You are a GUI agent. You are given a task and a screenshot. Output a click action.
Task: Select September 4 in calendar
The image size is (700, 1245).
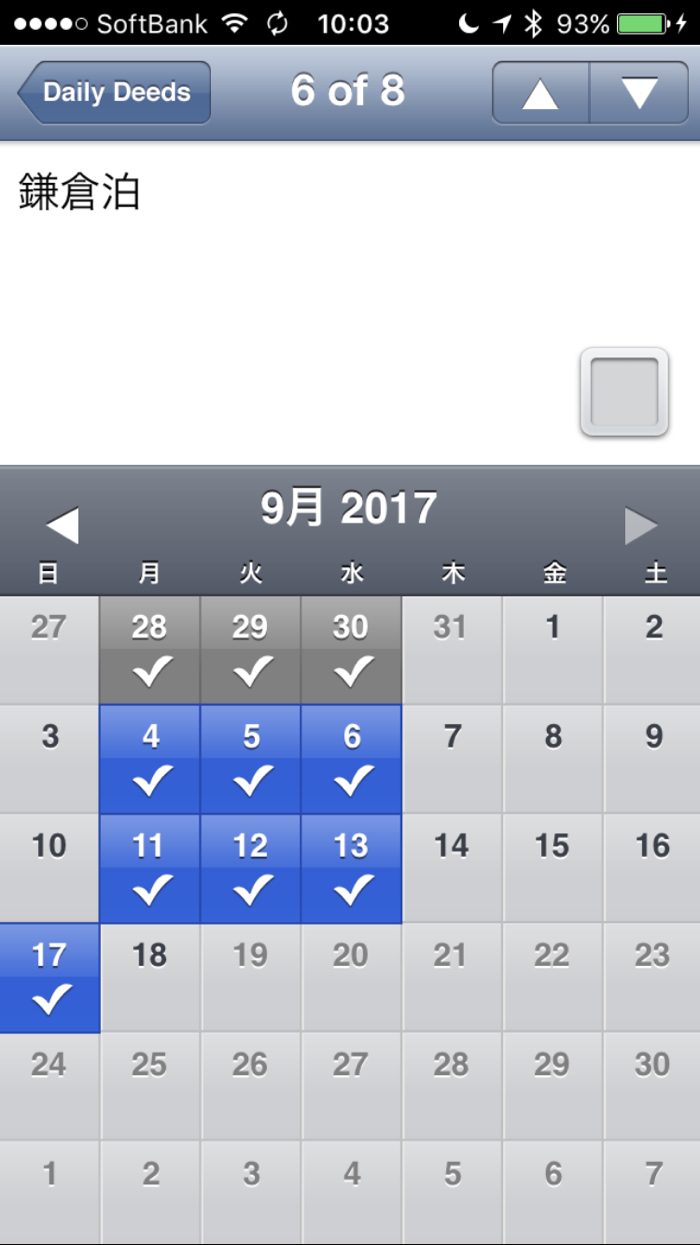[150, 759]
